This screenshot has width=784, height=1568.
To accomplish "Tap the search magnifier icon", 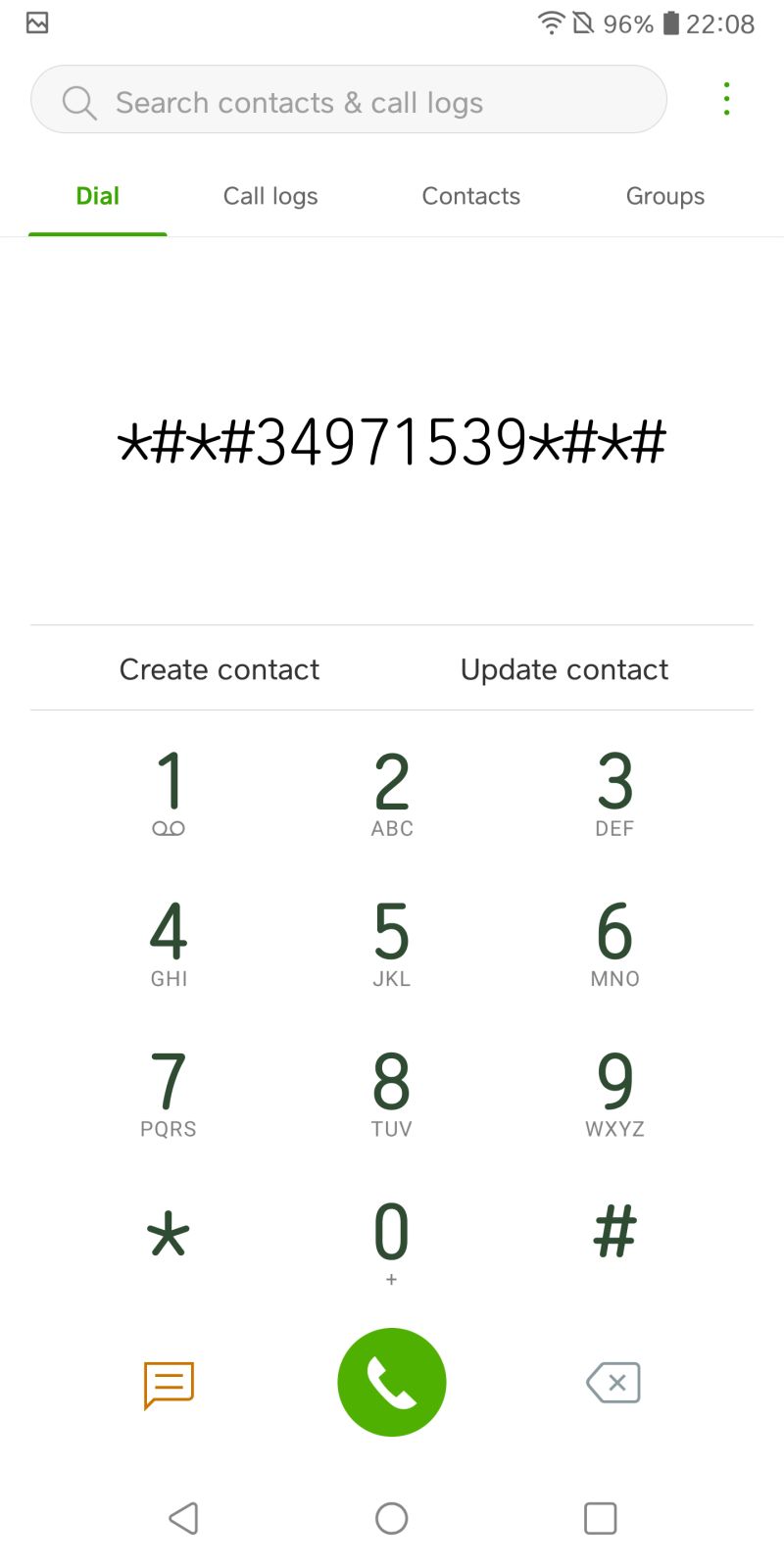I will pos(78,101).
